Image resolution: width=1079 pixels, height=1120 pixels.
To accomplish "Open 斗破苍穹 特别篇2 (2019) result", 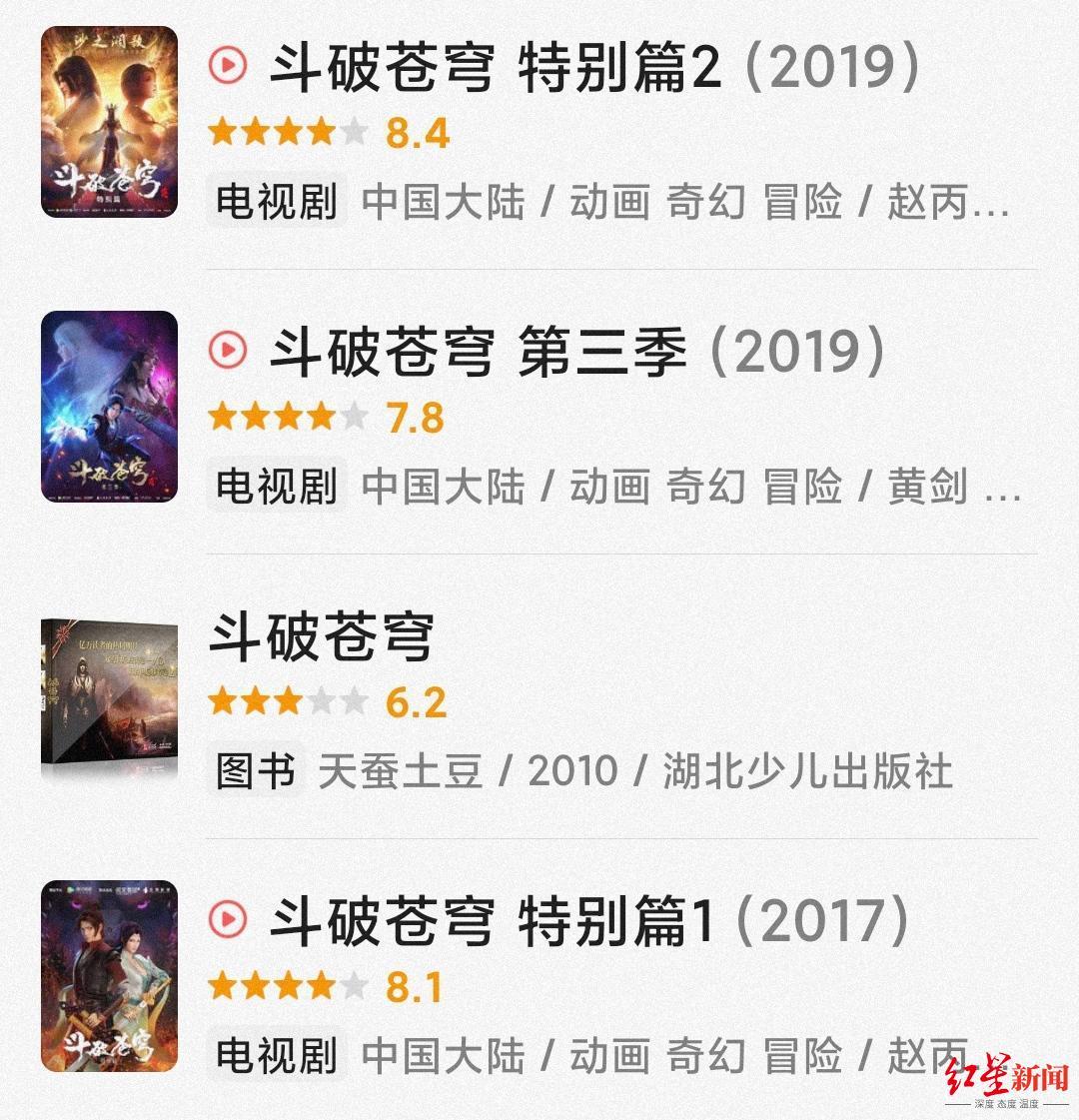I will click(x=593, y=68).
